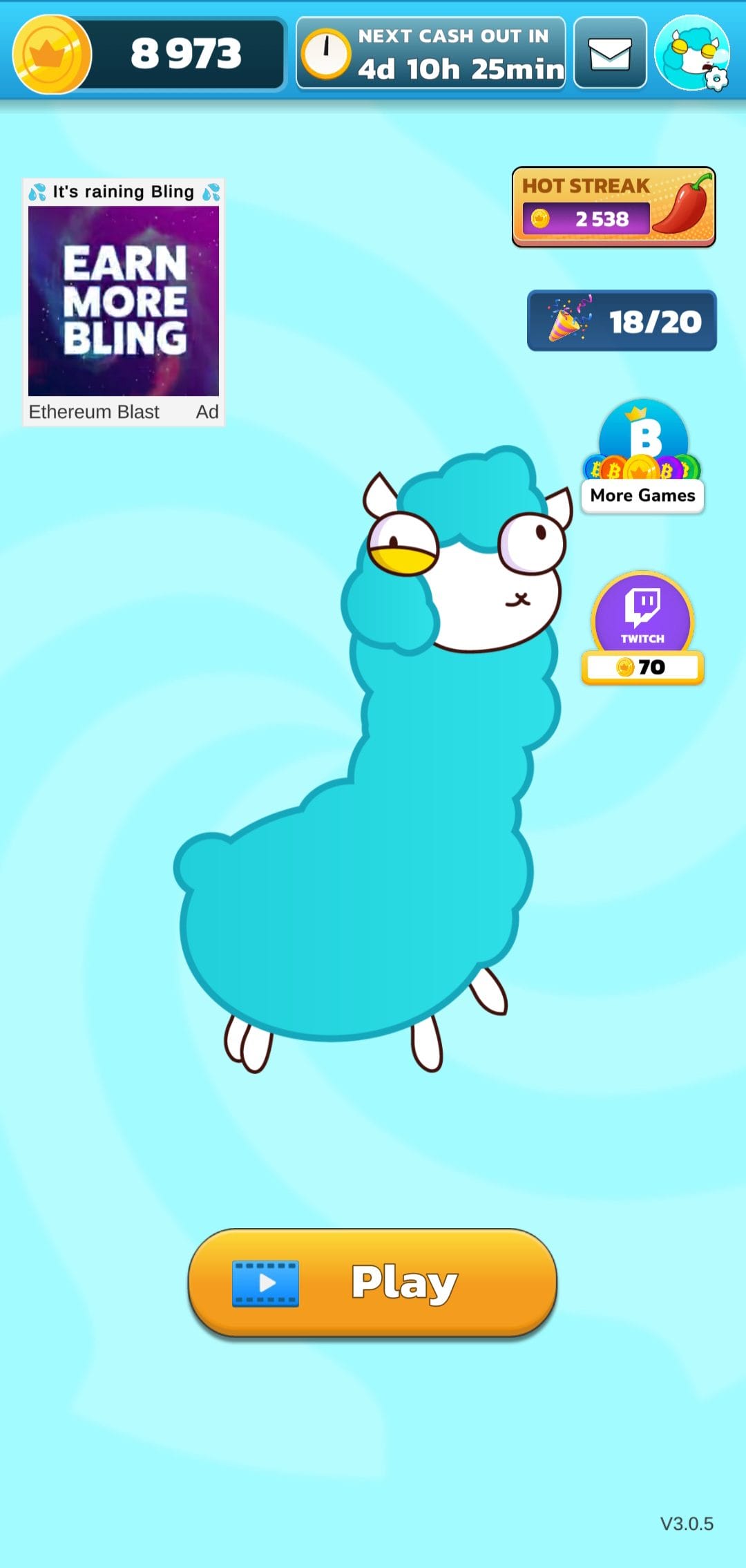Open the Ethereum Blast ad
This screenshot has height=1568, width=746.
pyautogui.click(x=124, y=302)
